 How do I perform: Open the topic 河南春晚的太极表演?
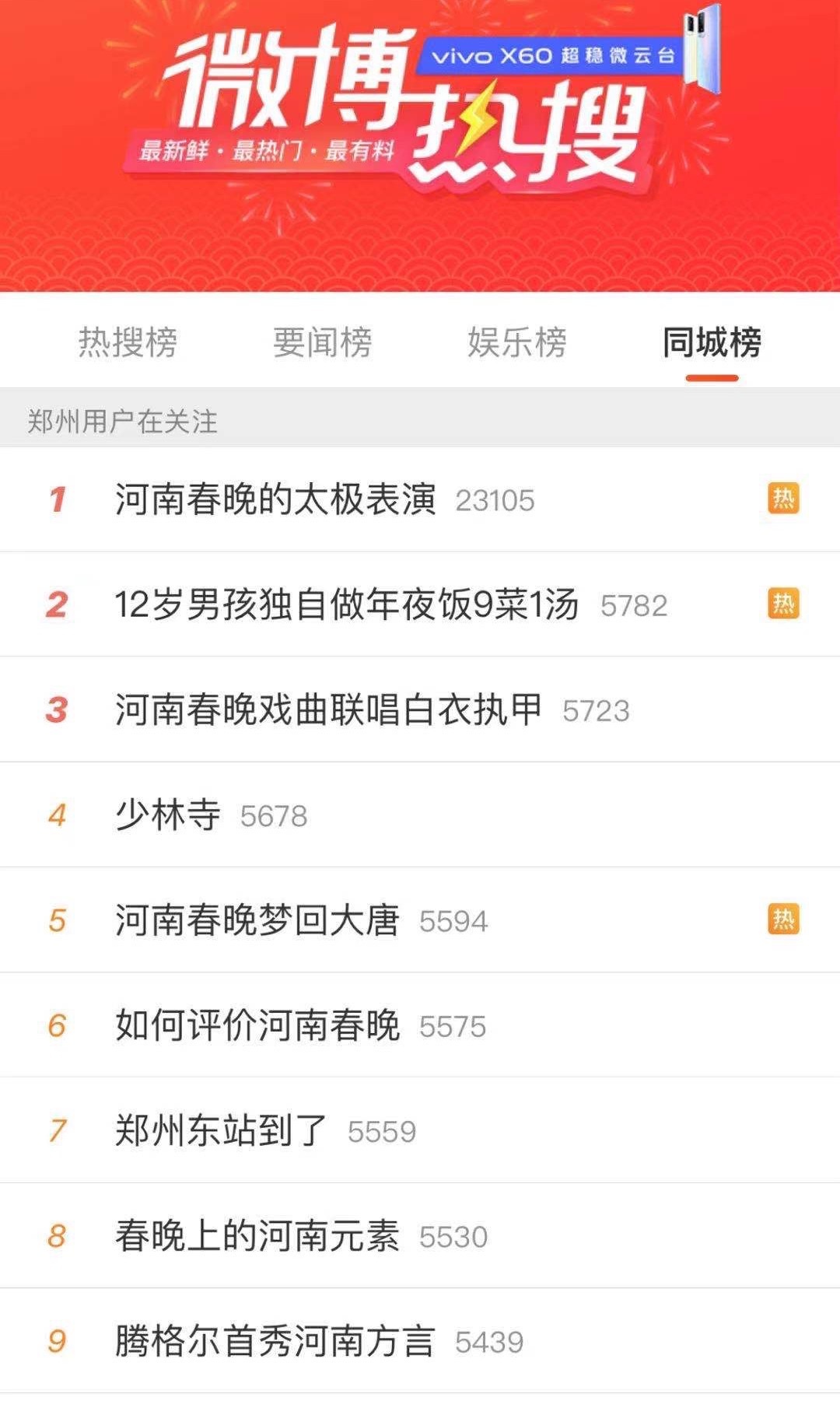click(276, 500)
